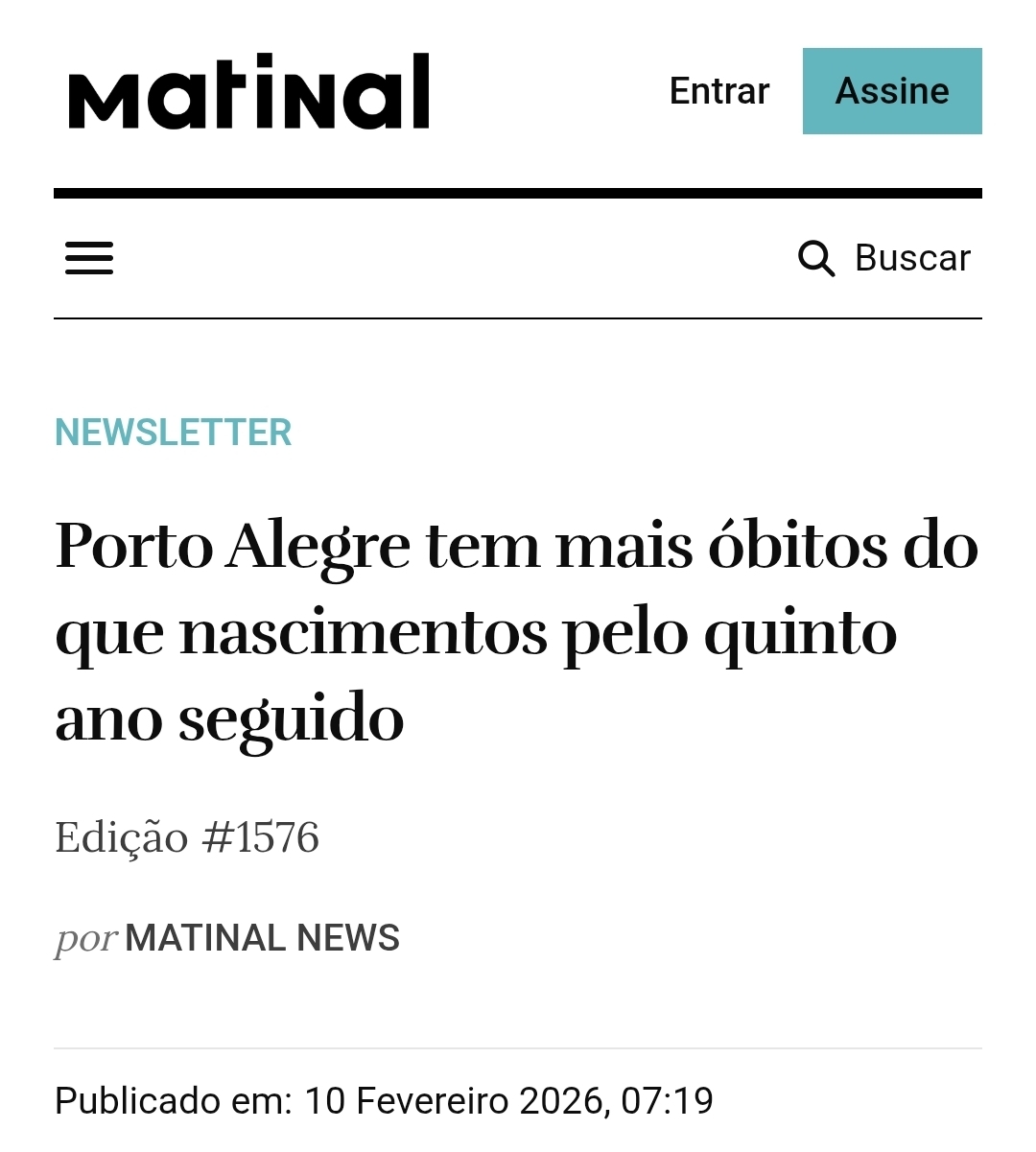The height and width of the screenshot is (1152, 1036).
Task: Tap the Assine subscribe button
Action: (891, 91)
